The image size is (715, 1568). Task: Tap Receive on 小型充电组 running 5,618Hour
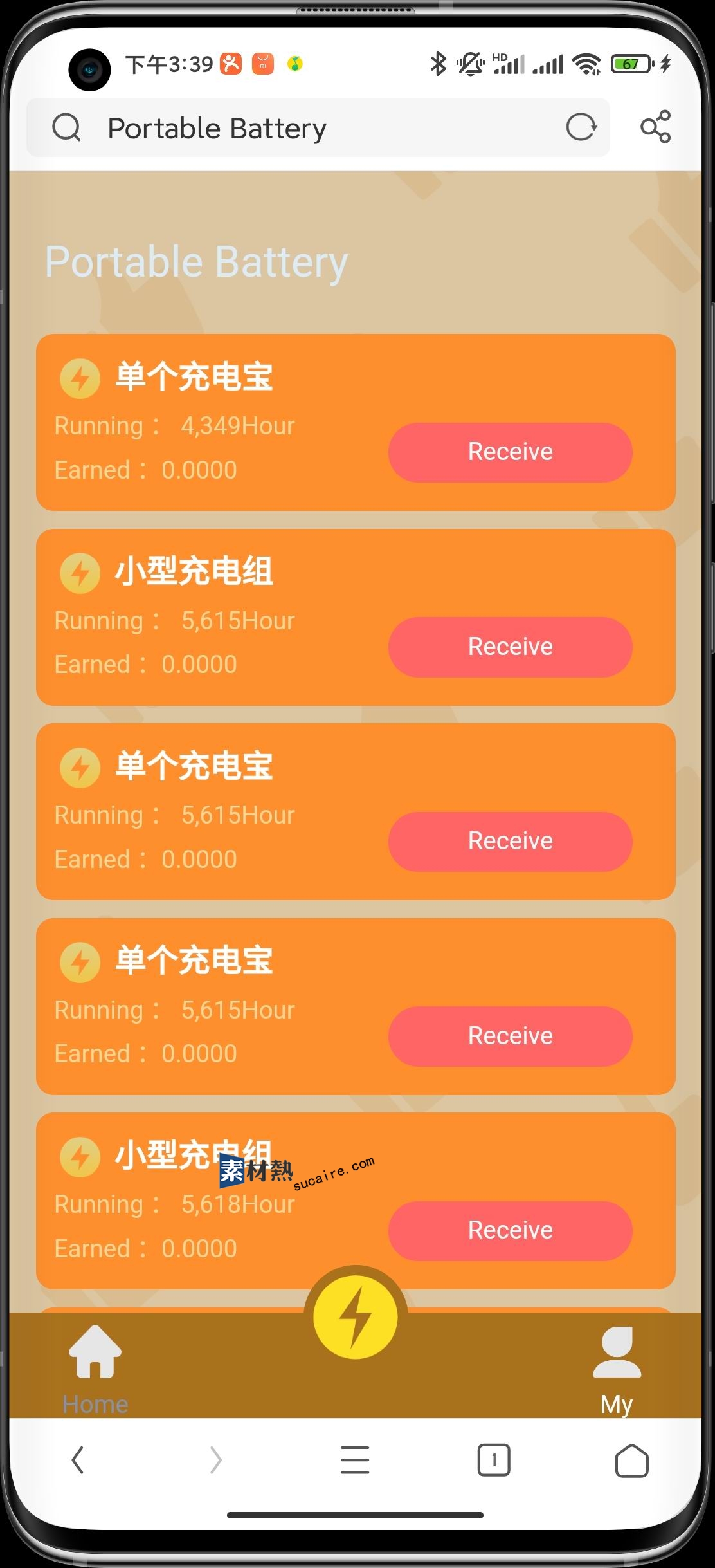tap(510, 1230)
